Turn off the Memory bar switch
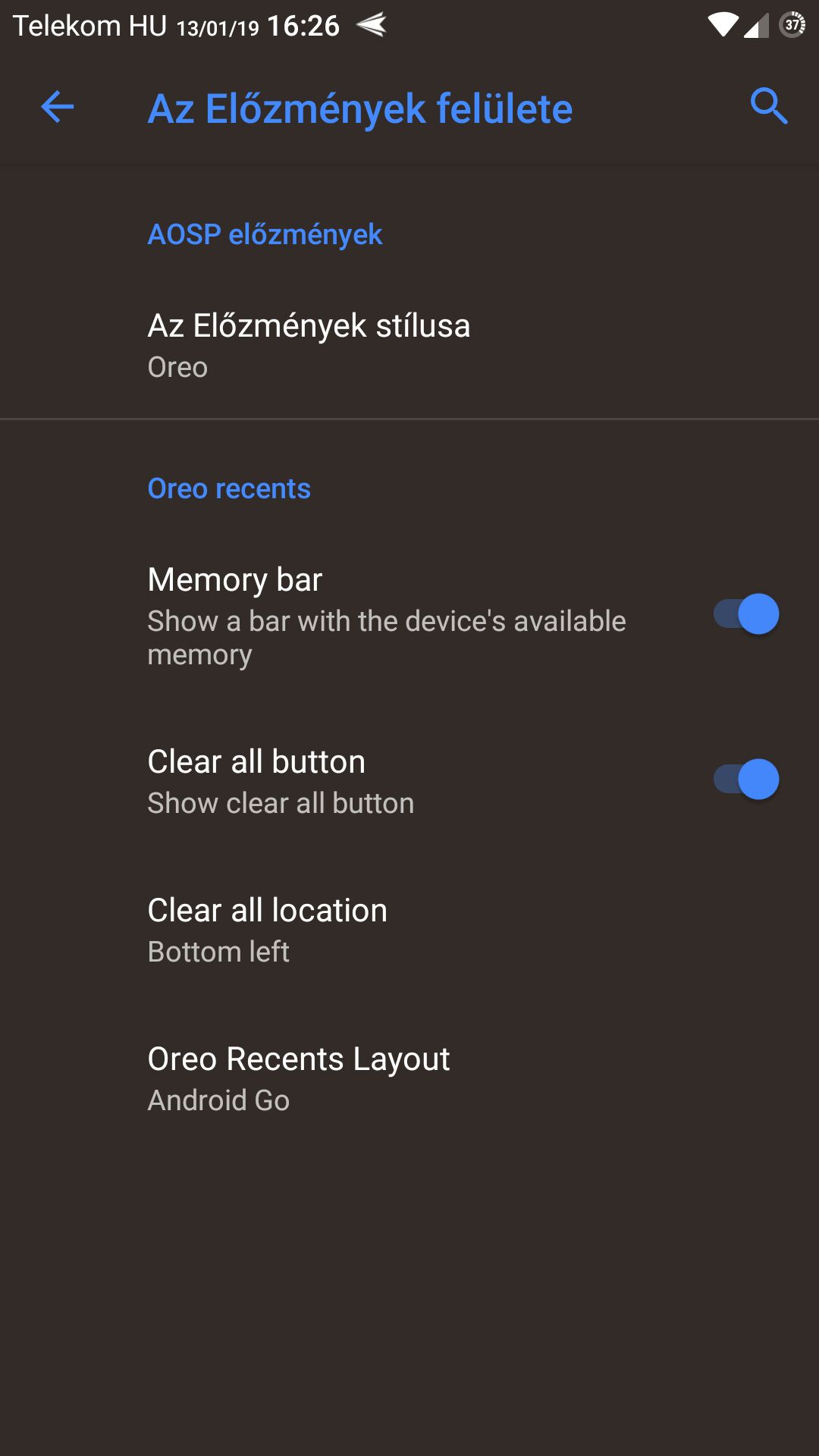The height and width of the screenshot is (1456, 819). (746, 614)
